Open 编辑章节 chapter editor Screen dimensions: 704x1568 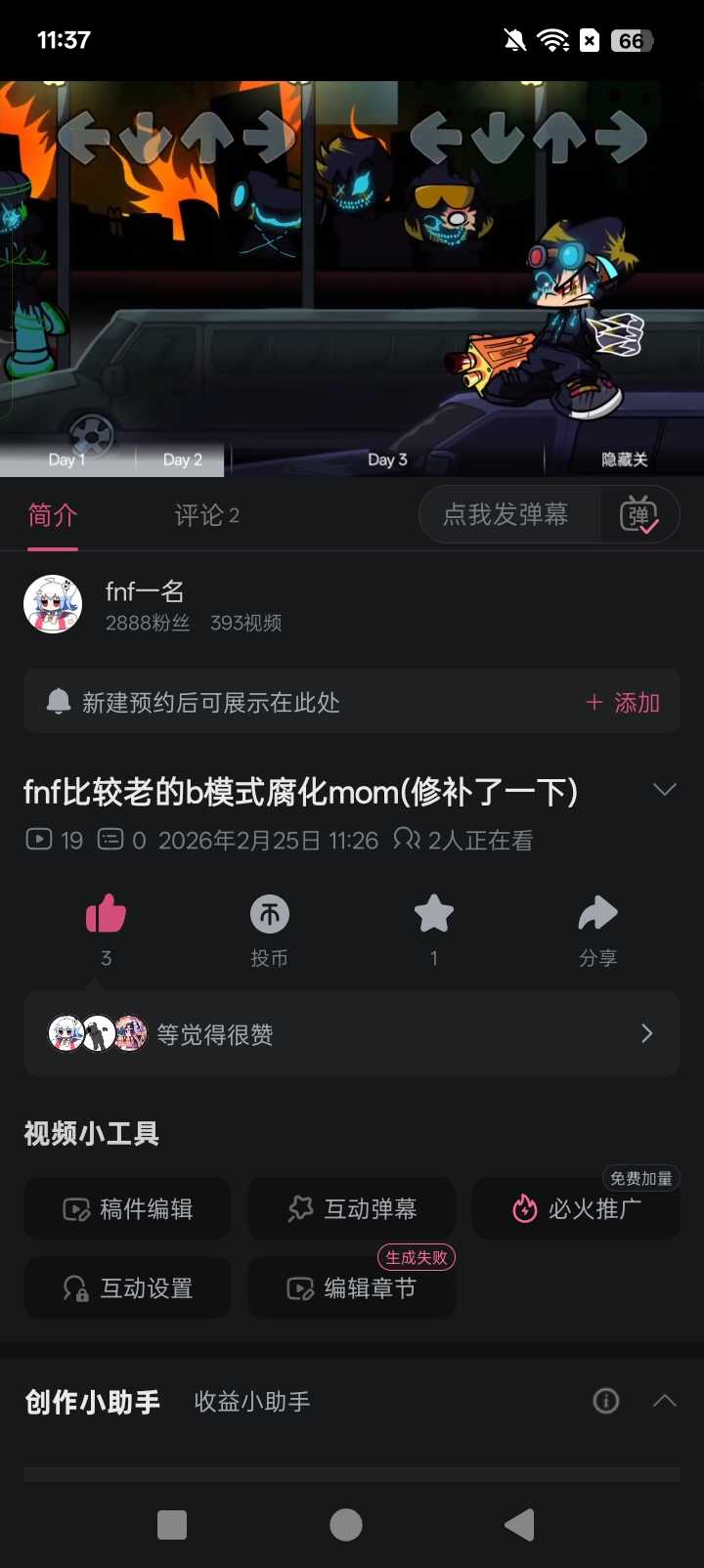coord(352,1288)
